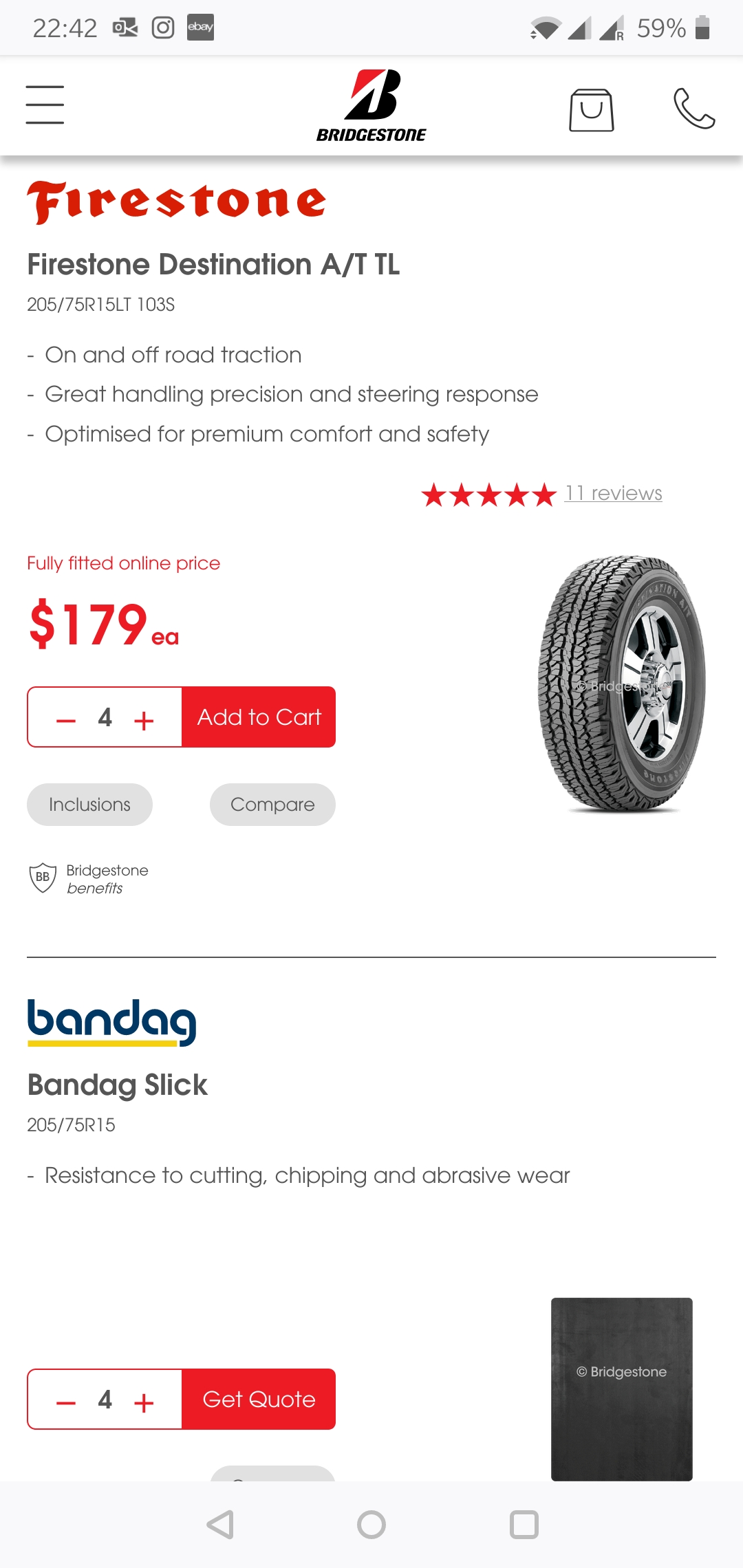Read the 11 reviews

pyautogui.click(x=613, y=493)
